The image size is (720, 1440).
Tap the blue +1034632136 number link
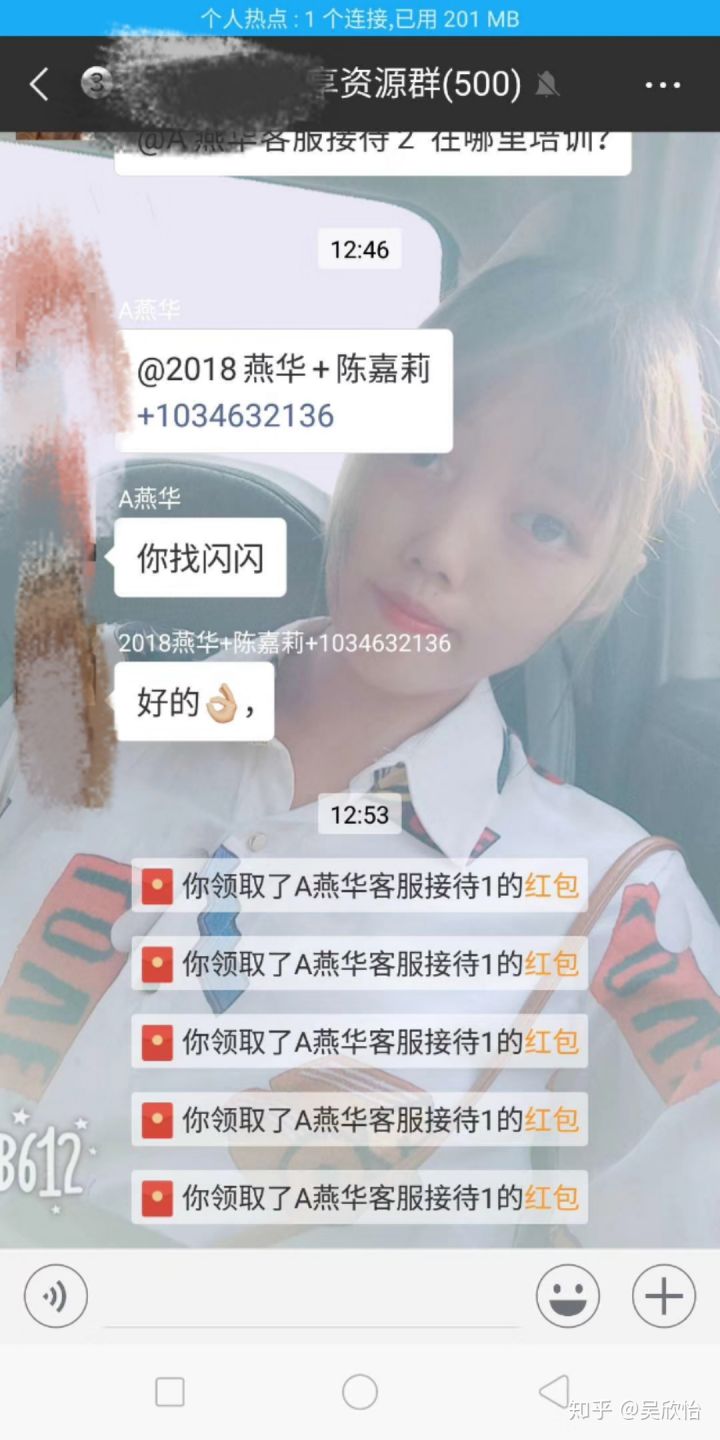(236, 416)
